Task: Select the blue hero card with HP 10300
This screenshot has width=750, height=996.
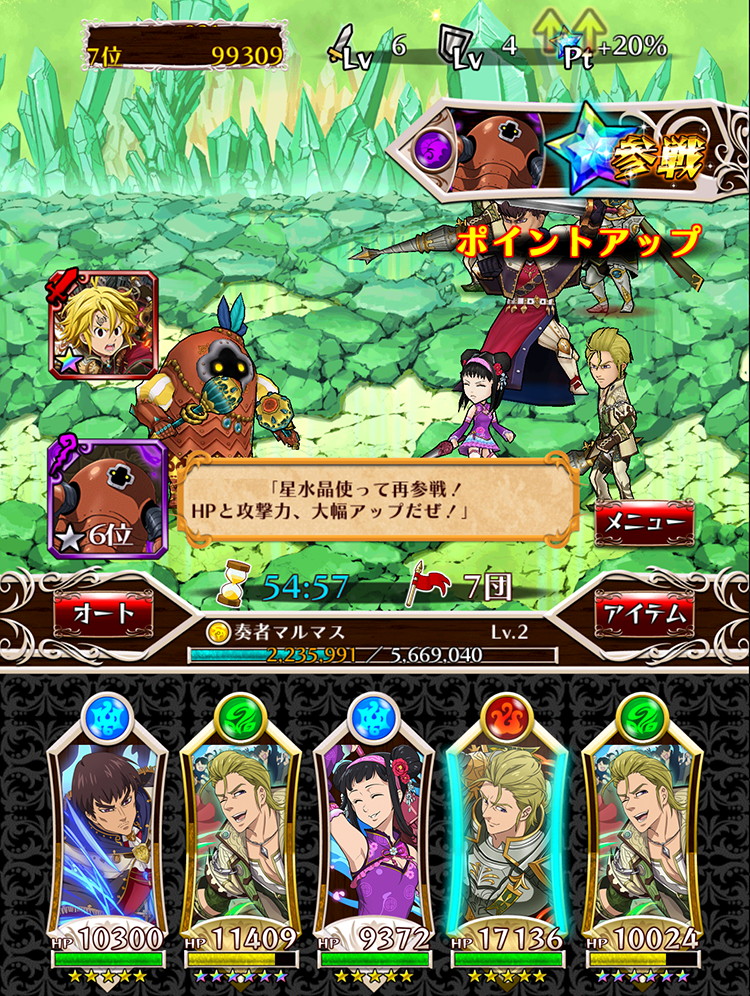Action: 108,830
